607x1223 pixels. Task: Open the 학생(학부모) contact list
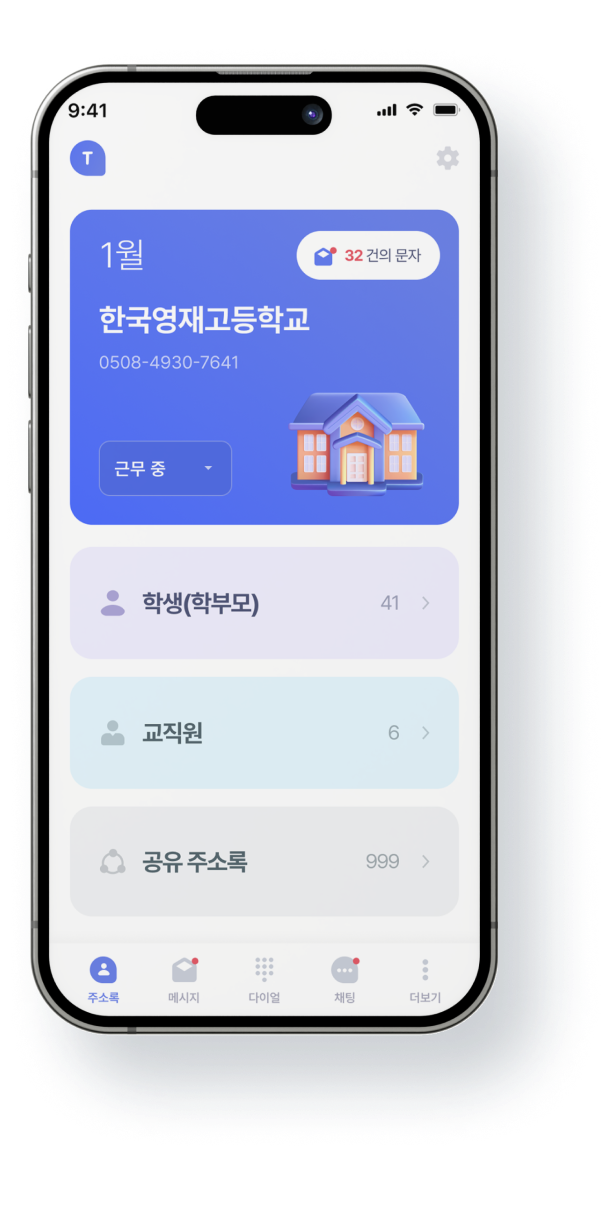264,603
